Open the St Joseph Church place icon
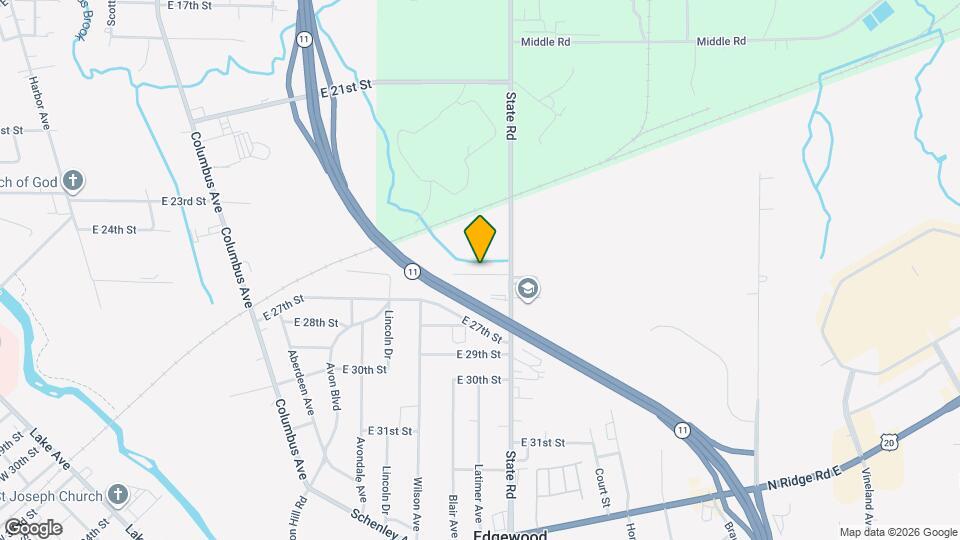 pyautogui.click(x=118, y=495)
